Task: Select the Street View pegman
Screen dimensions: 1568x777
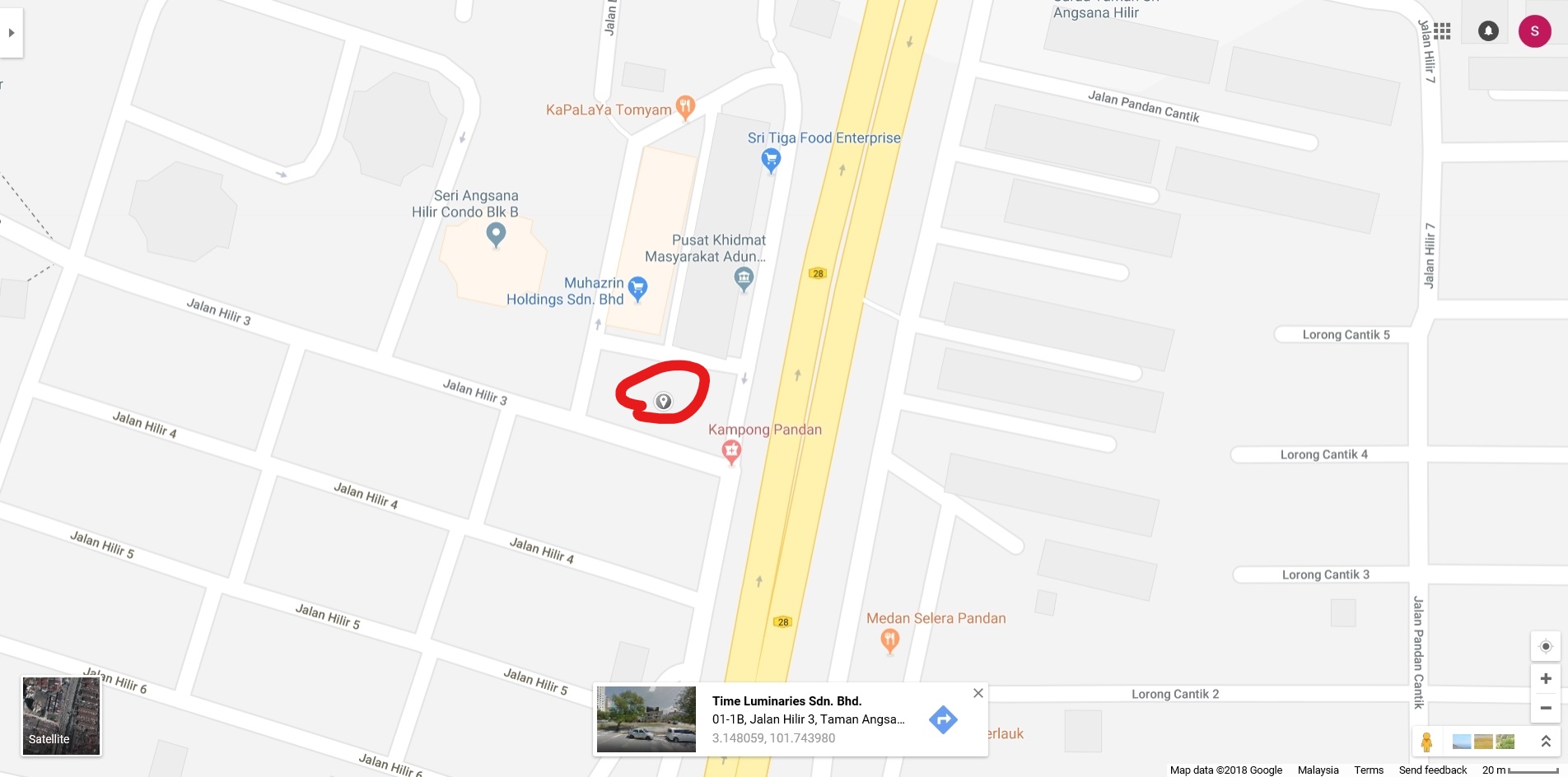Action: click(x=1426, y=742)
